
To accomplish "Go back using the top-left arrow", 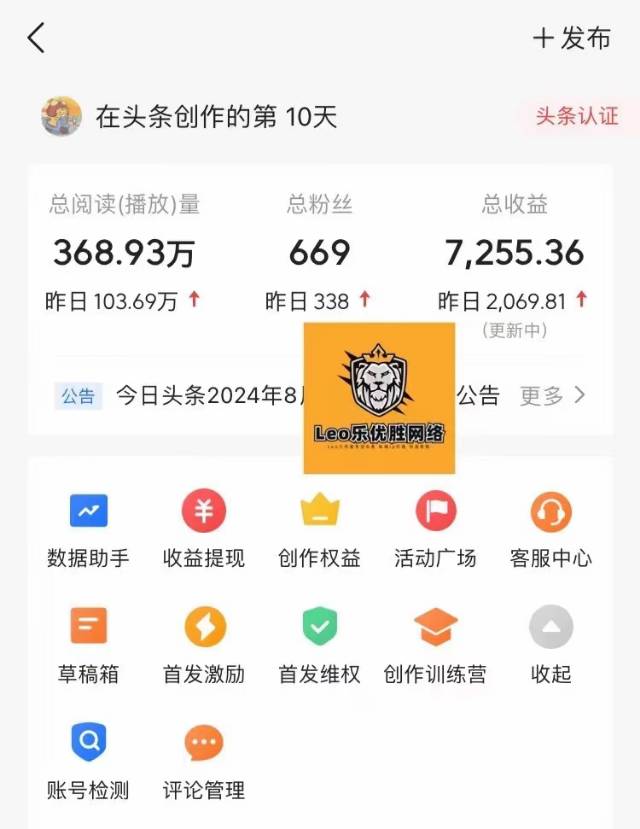I will tap(37, 39).
